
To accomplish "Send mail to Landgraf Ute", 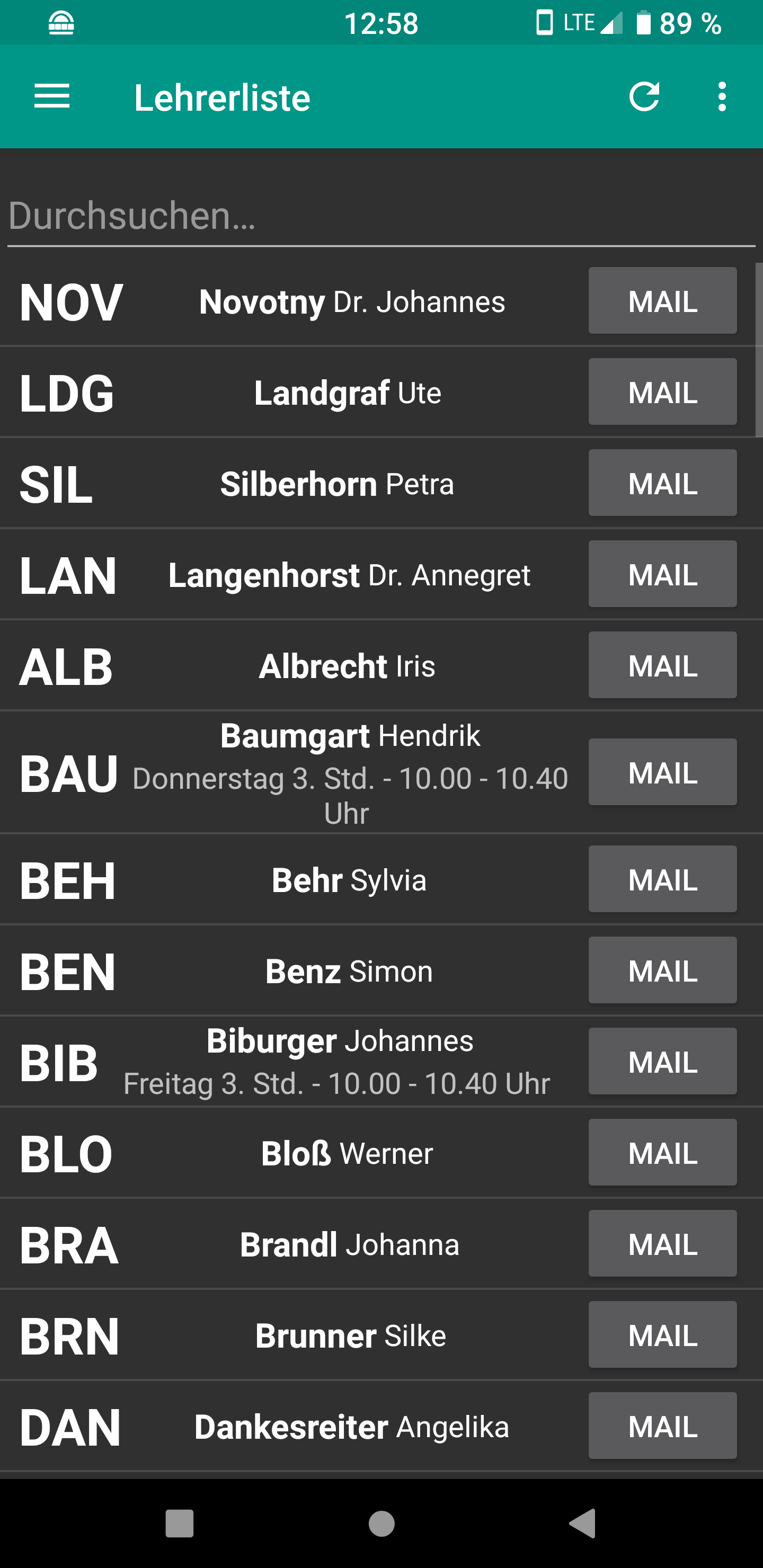I will coord(662,391).
